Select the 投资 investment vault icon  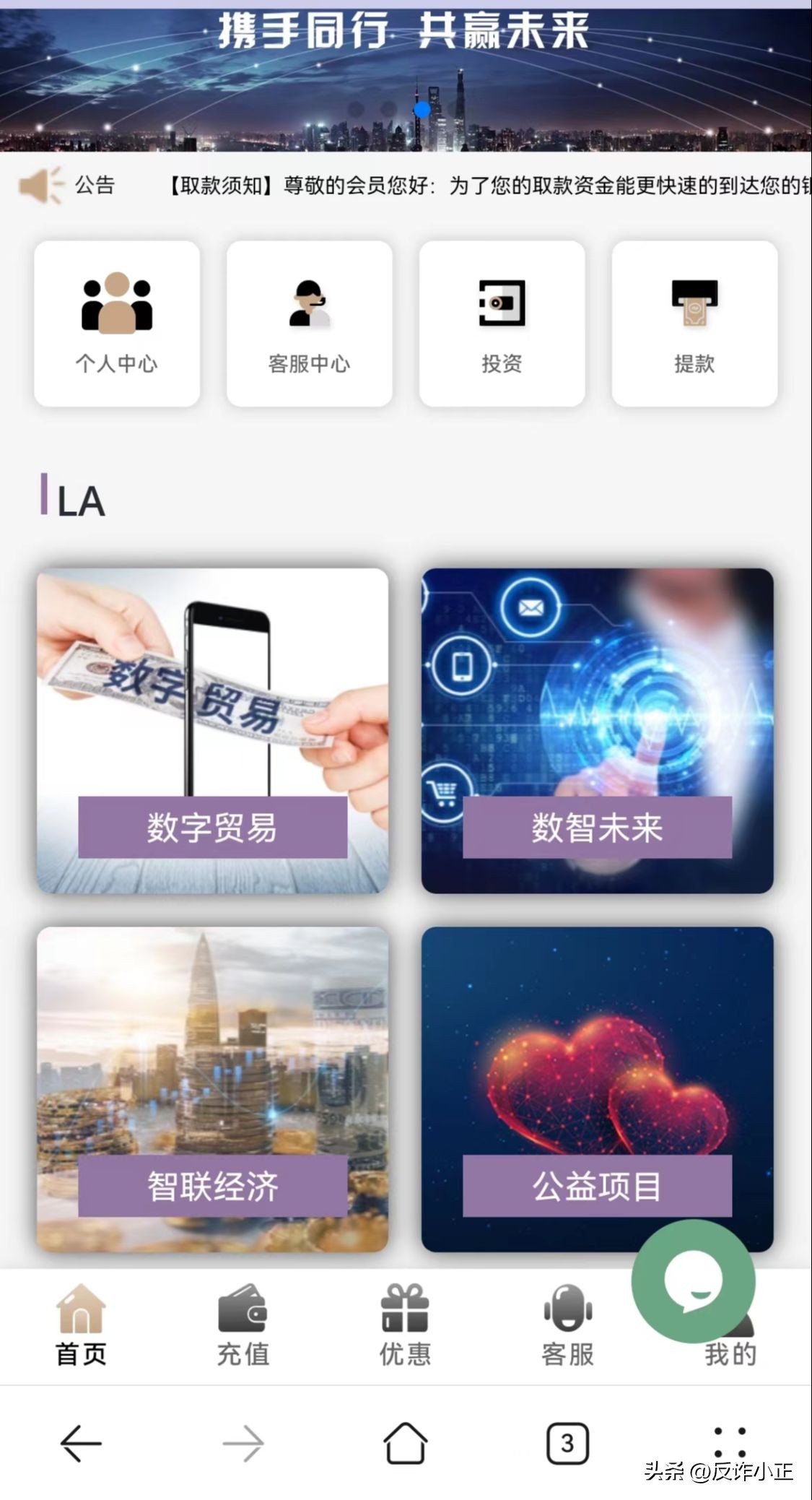point(501,307)
